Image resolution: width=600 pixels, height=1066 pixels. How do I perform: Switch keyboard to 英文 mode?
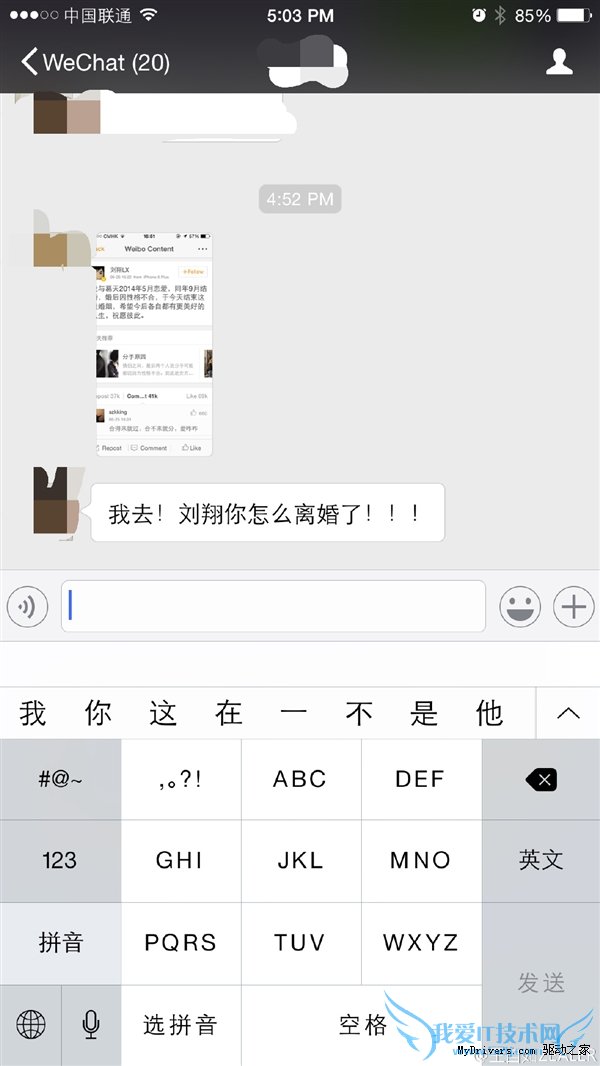pos(541,860)
